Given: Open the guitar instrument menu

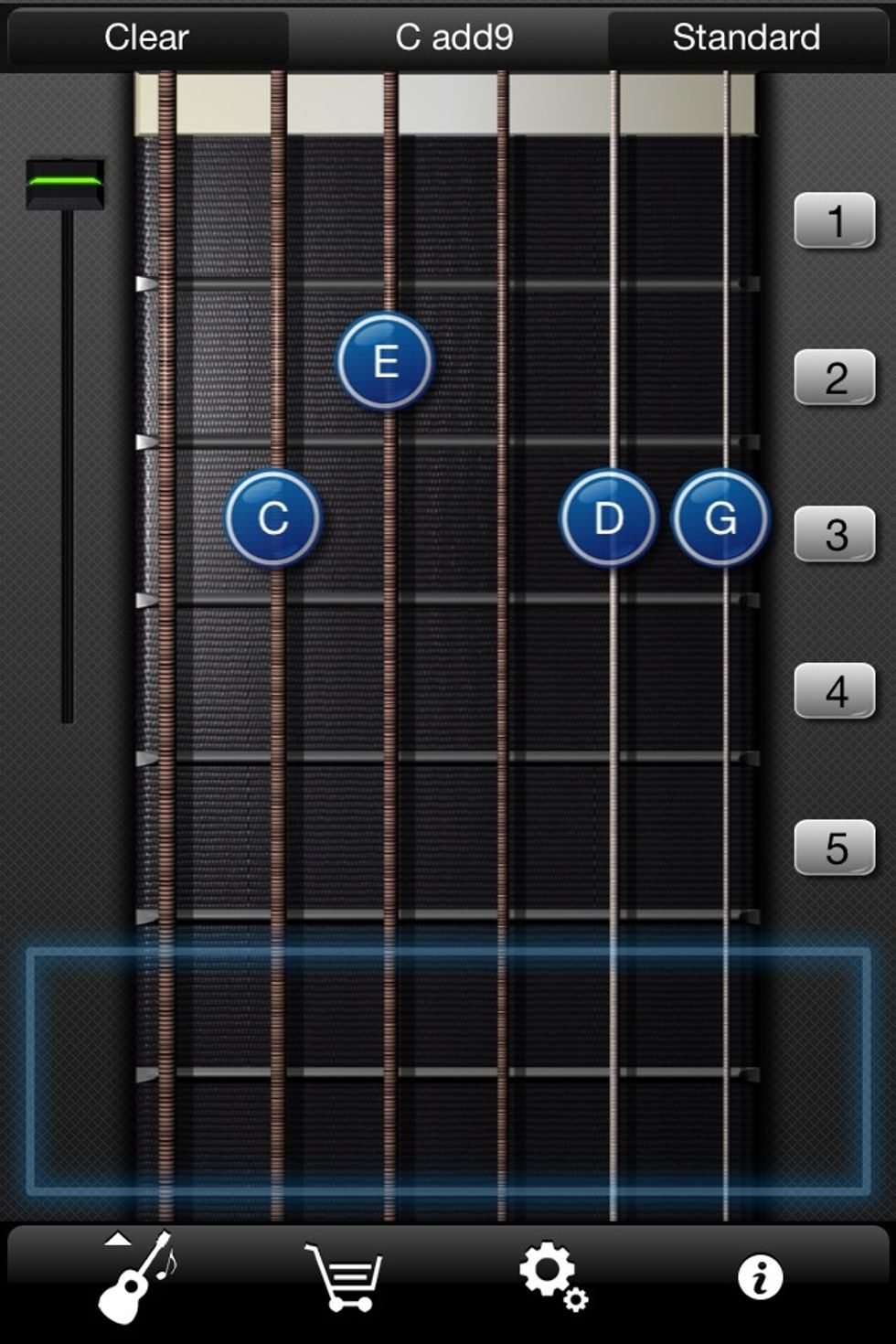Looking at the screenshot, I should (x=137, y=1276).
